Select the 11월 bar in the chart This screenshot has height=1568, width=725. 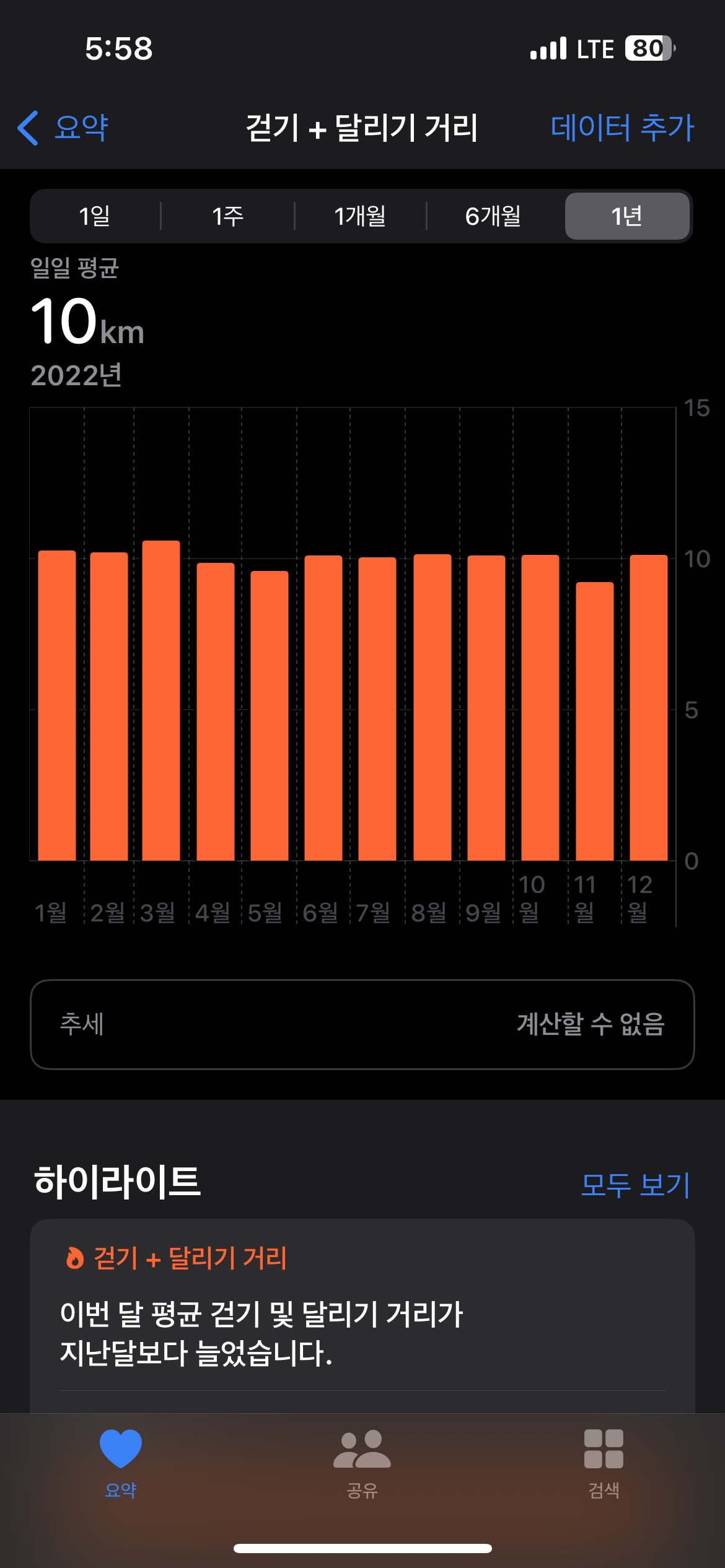pos(595,721)
